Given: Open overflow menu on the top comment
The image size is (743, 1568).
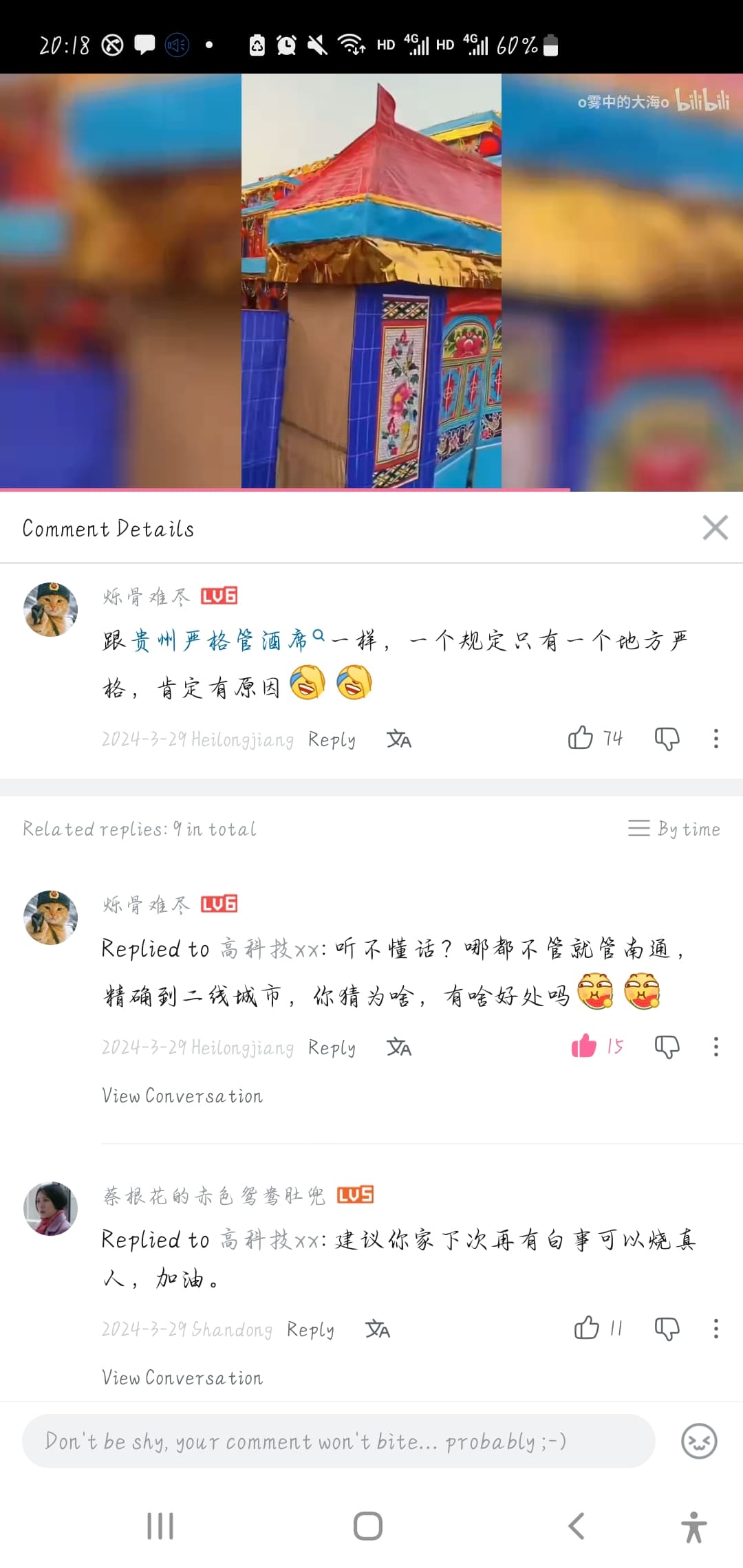Looking at the screenshot, I should tap(715, 739).
